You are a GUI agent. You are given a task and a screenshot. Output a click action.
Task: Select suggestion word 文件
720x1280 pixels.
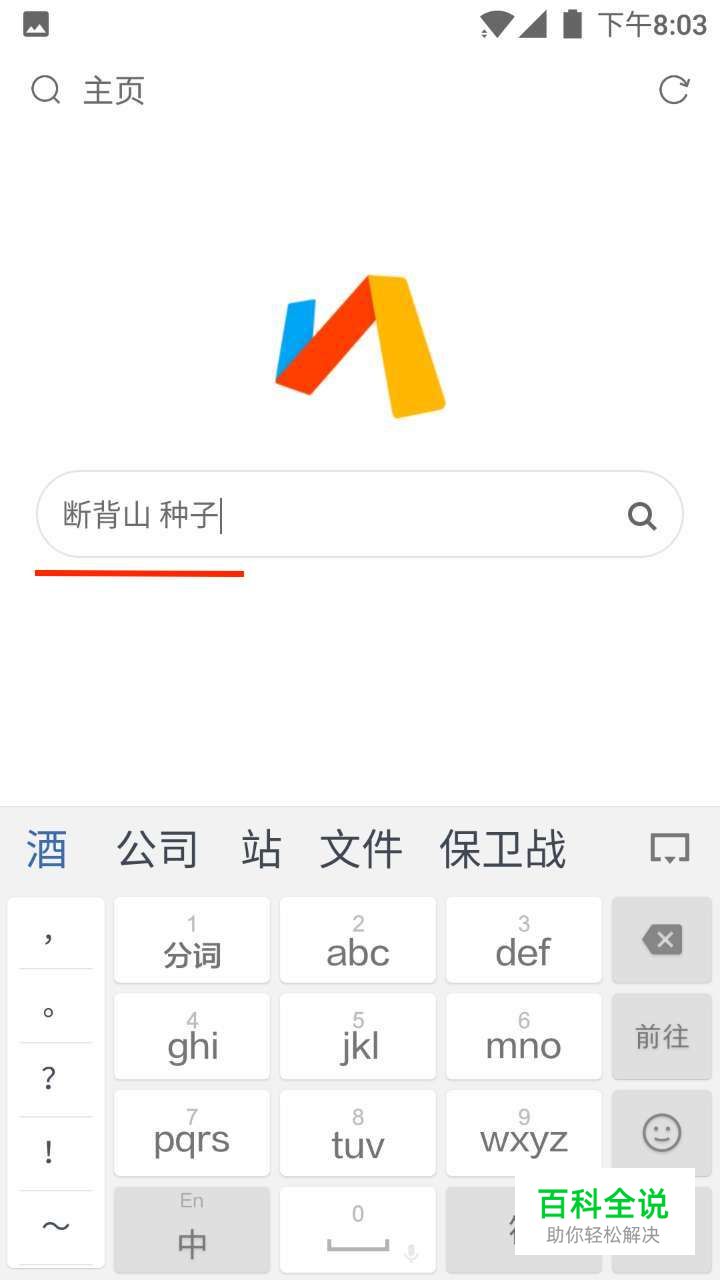[x=360, y=850]
